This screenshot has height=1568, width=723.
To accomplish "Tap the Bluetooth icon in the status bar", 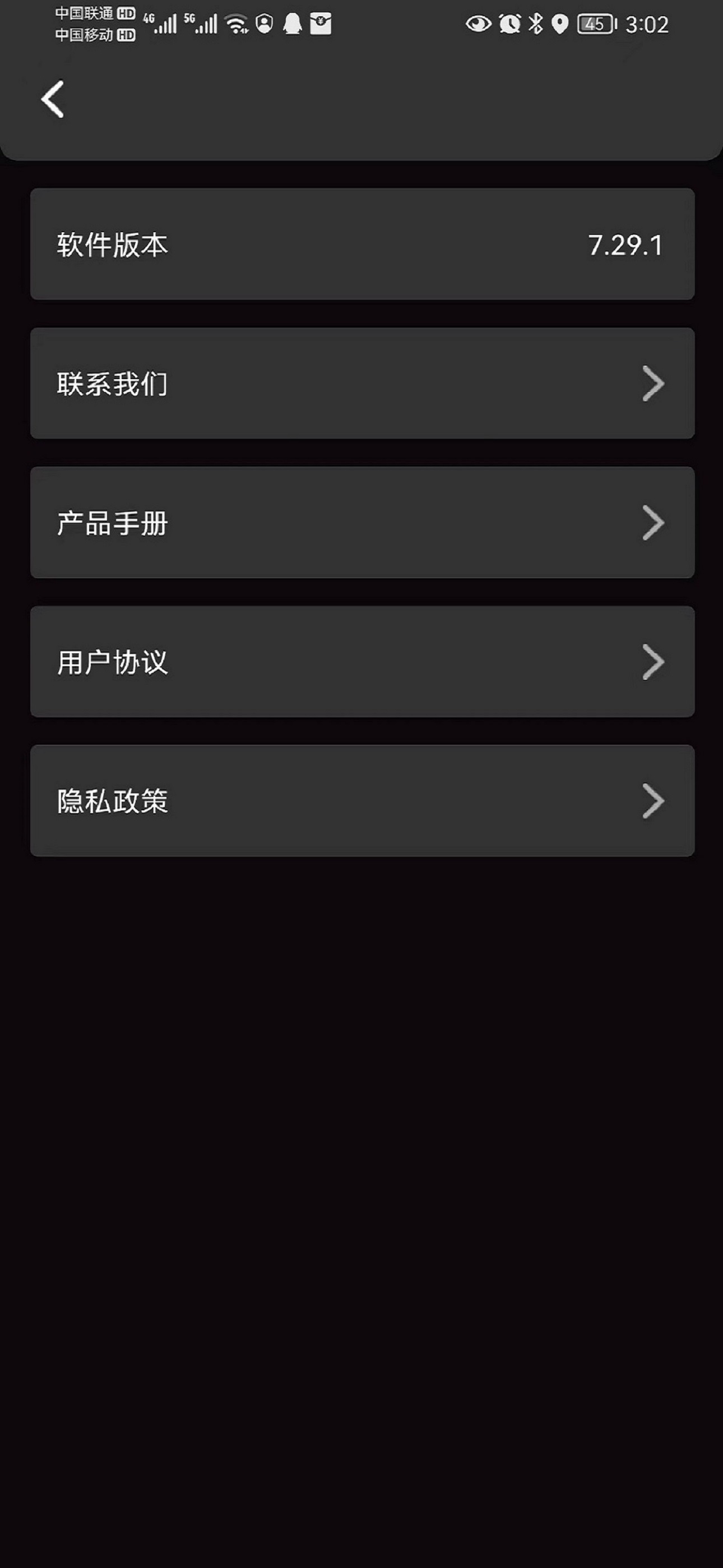I will 534,24.
